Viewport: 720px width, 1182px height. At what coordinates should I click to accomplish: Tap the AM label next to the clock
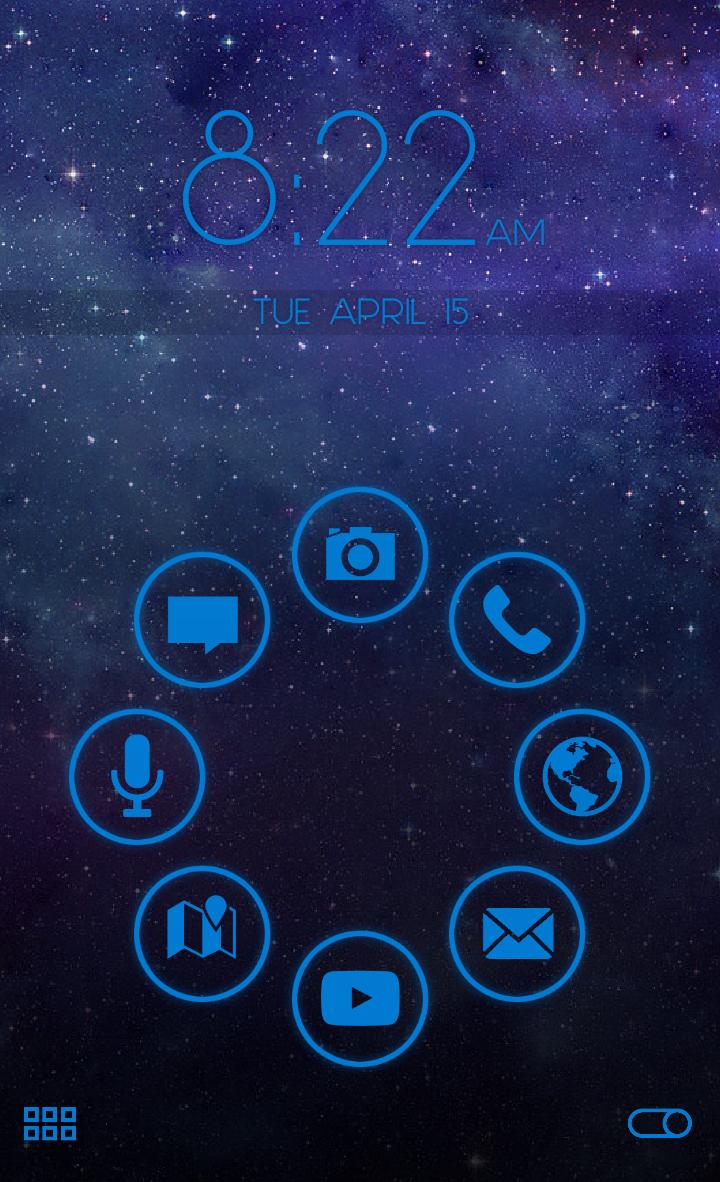point(514,232)
